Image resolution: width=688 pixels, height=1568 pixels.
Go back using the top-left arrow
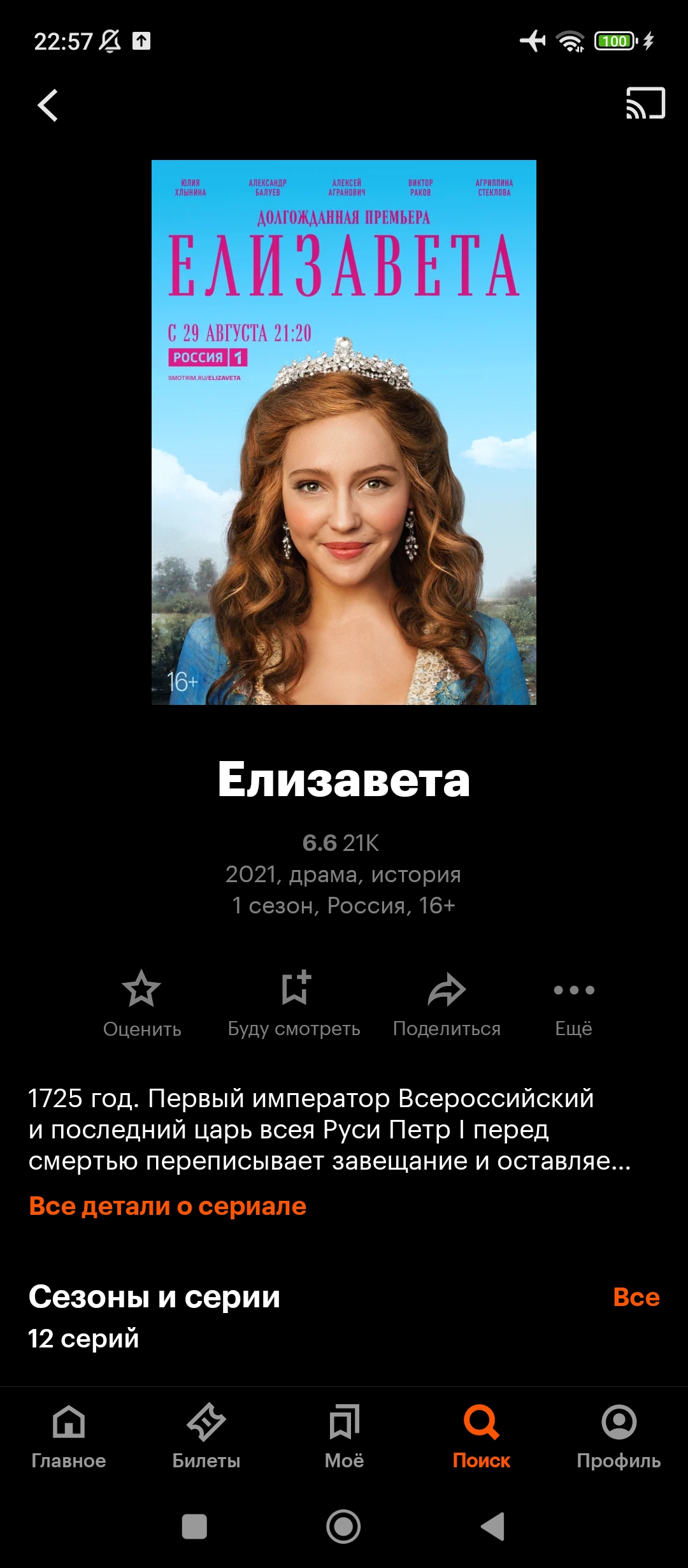click(x=48, y=105)
